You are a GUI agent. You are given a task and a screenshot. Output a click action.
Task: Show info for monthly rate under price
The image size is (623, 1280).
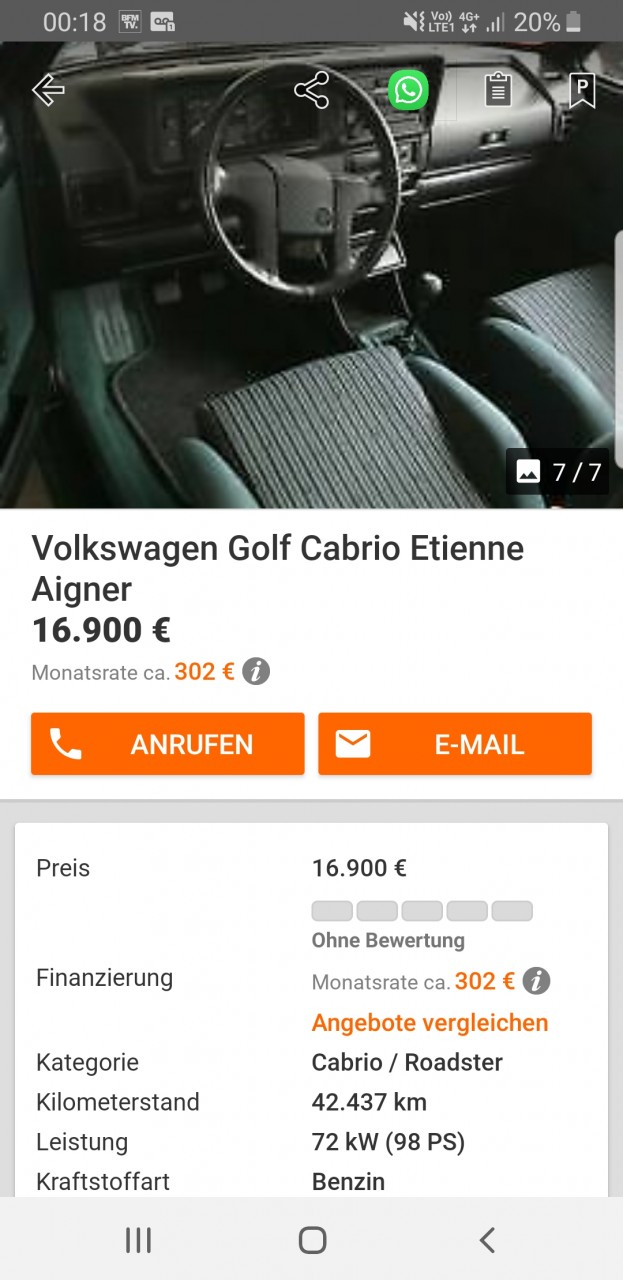[x=256, y=672]
